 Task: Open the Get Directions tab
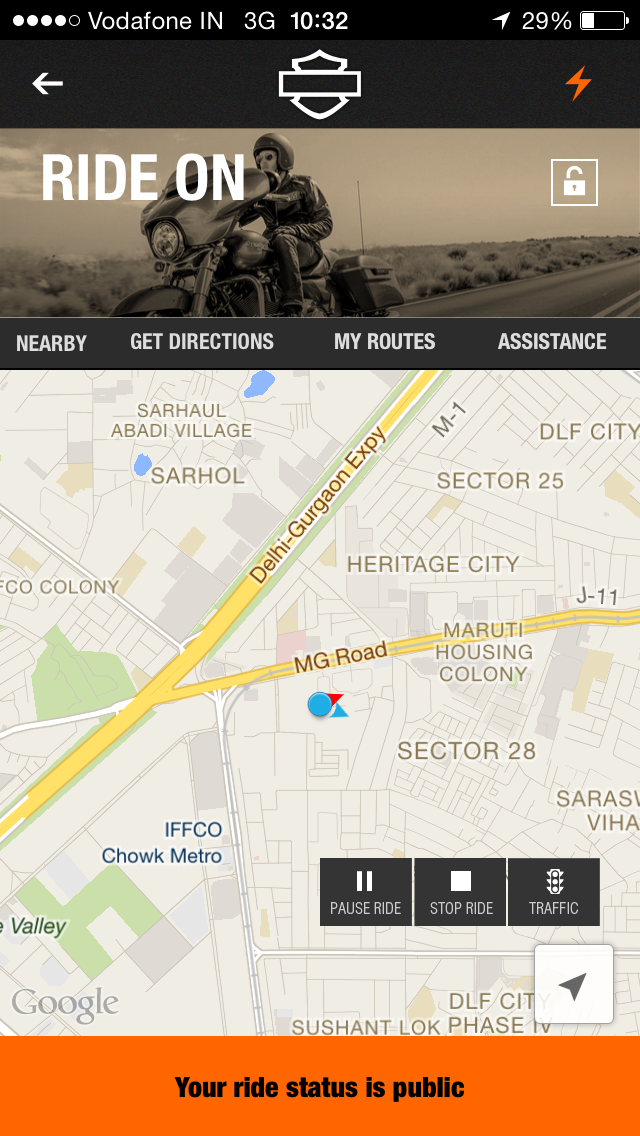pyautogui.click(x=202, y=341)
